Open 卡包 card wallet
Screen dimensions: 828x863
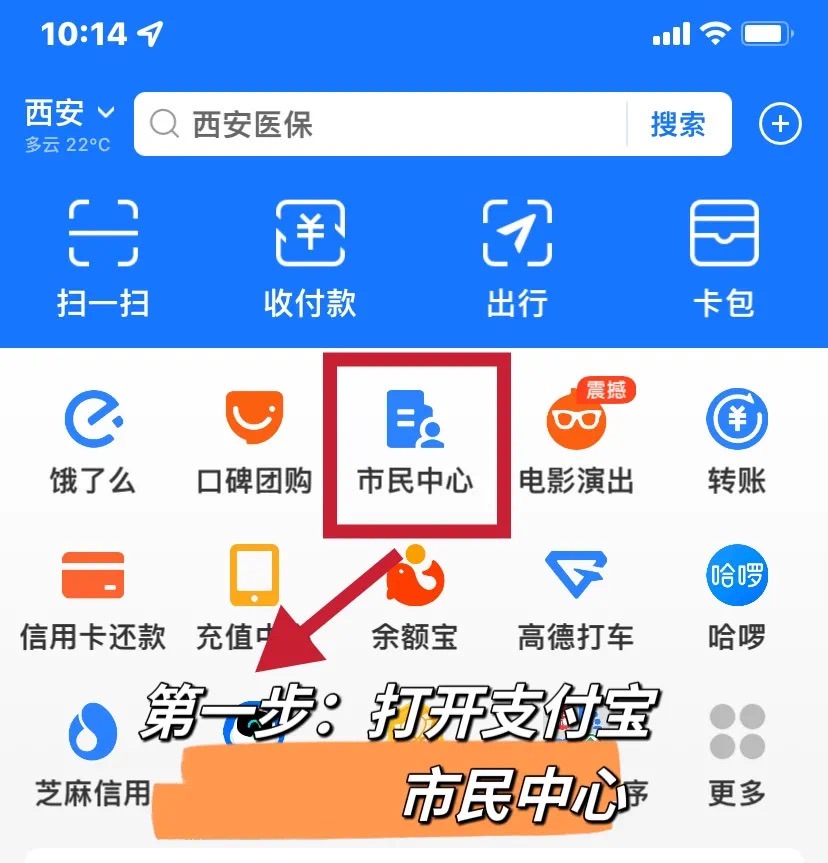click(724, 257)
